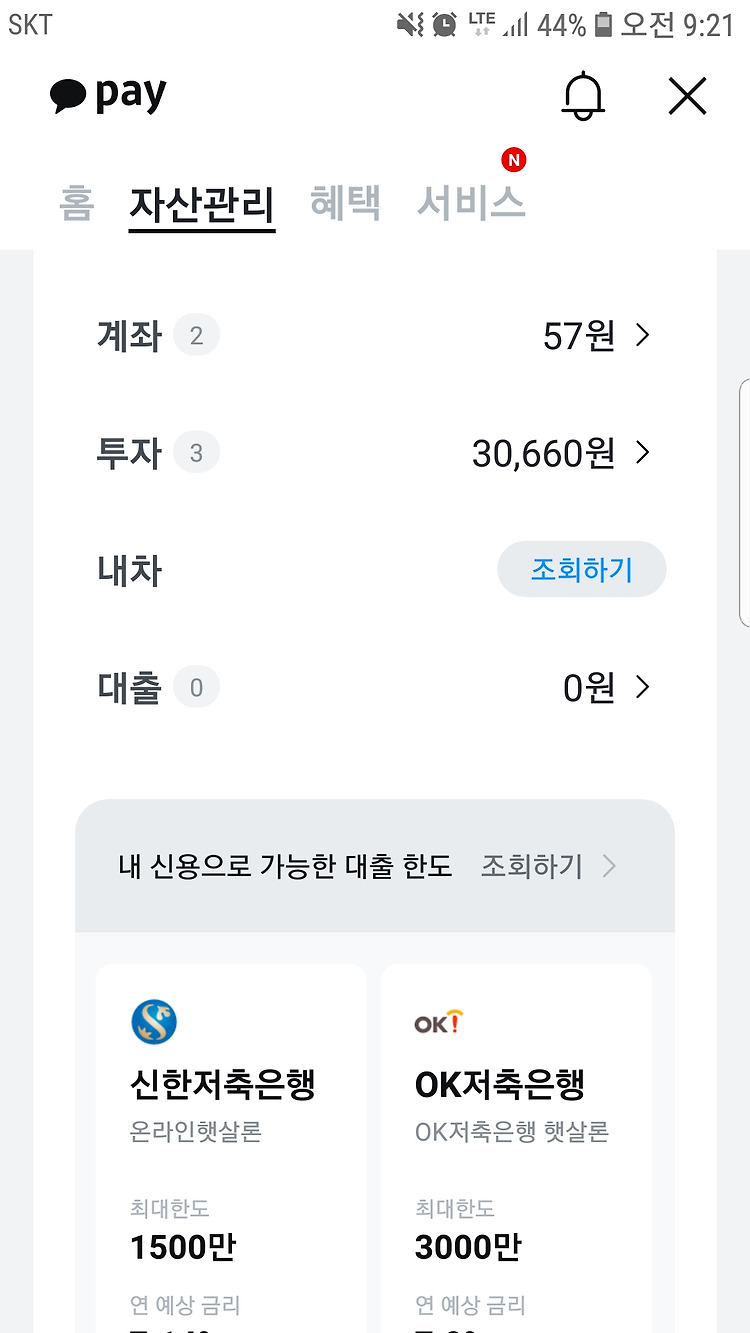Check loan limit via 조회하기 link

tap(548, 866)
